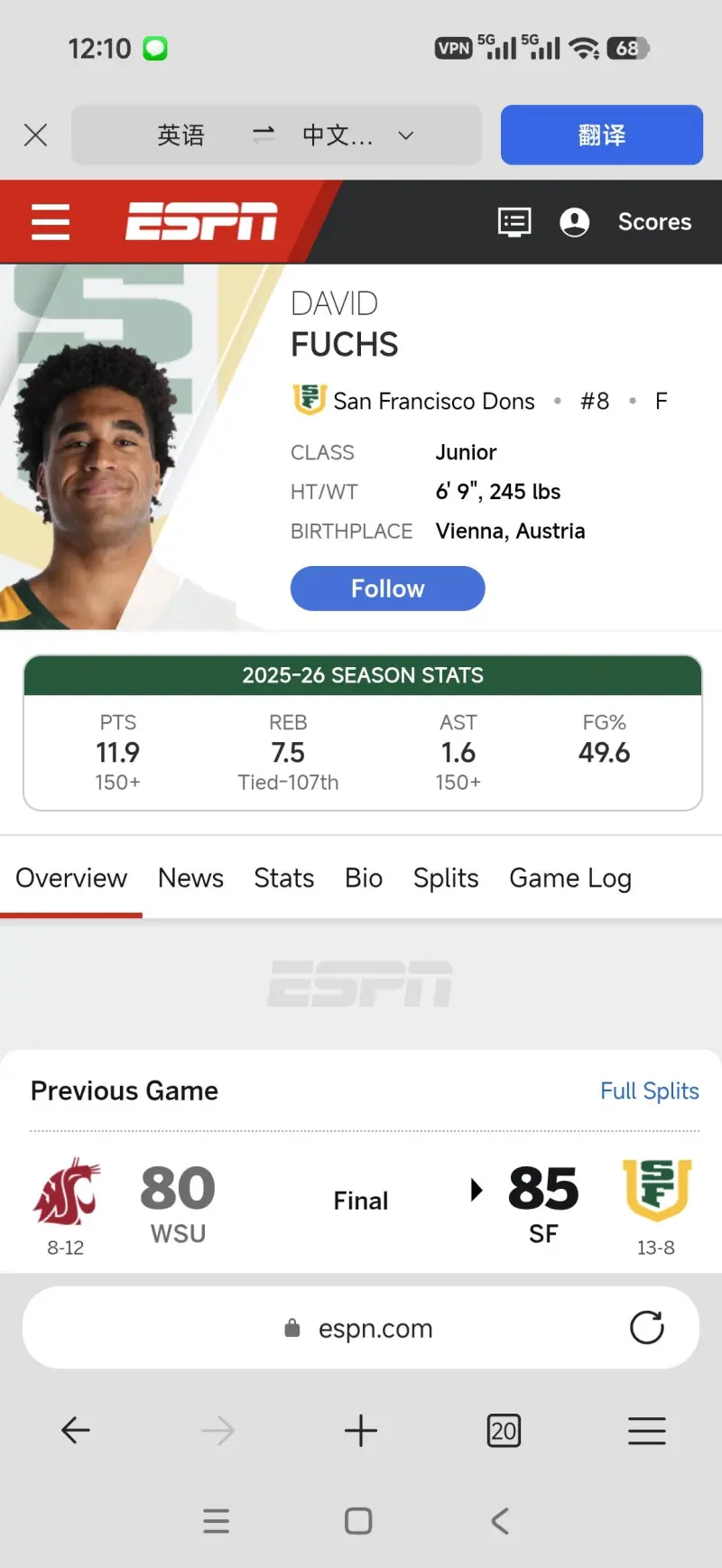Open the ESPN hamburger menu
Viewport: 722px width, 1568px height.
pyautogui.click(x=51, y=222)
